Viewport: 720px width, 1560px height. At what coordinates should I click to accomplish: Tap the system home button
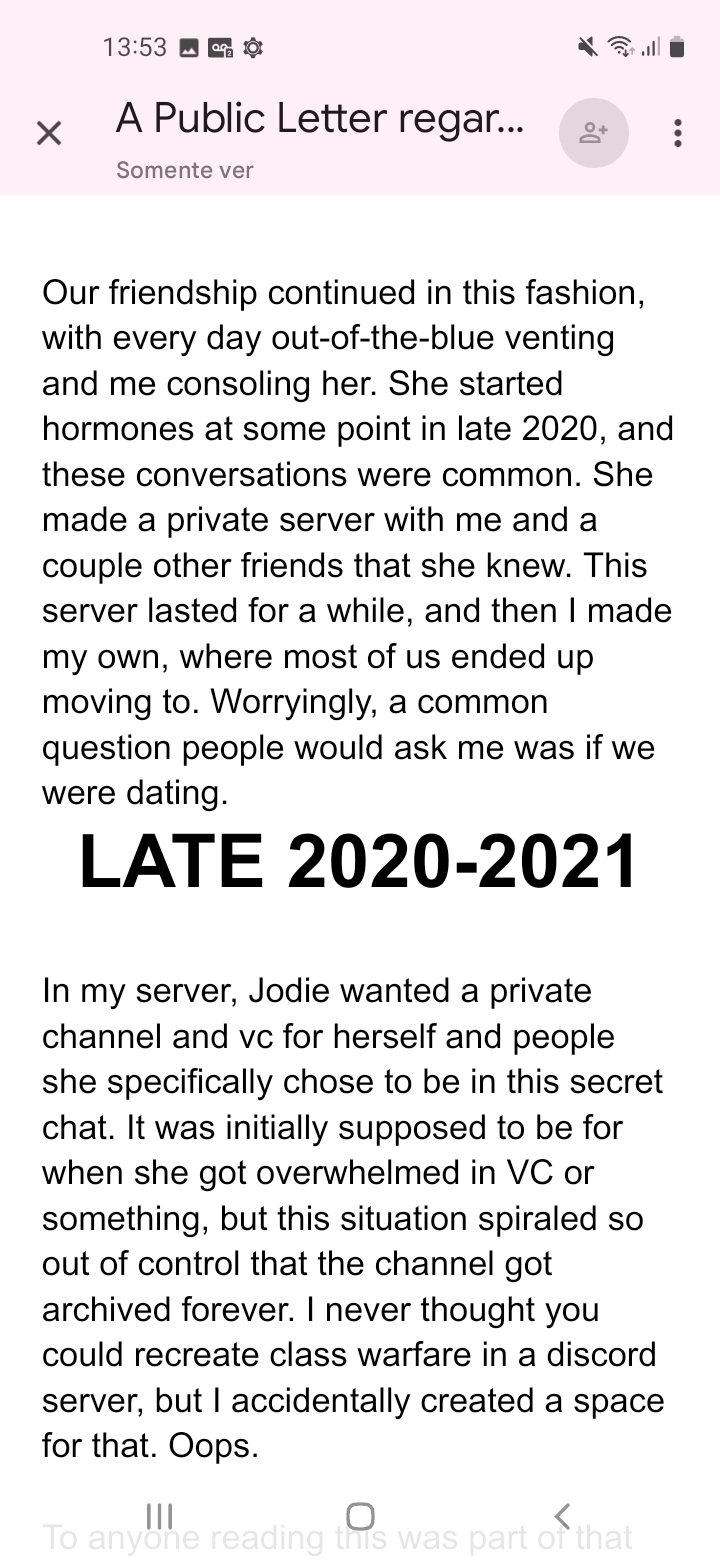coord(360,1516)
